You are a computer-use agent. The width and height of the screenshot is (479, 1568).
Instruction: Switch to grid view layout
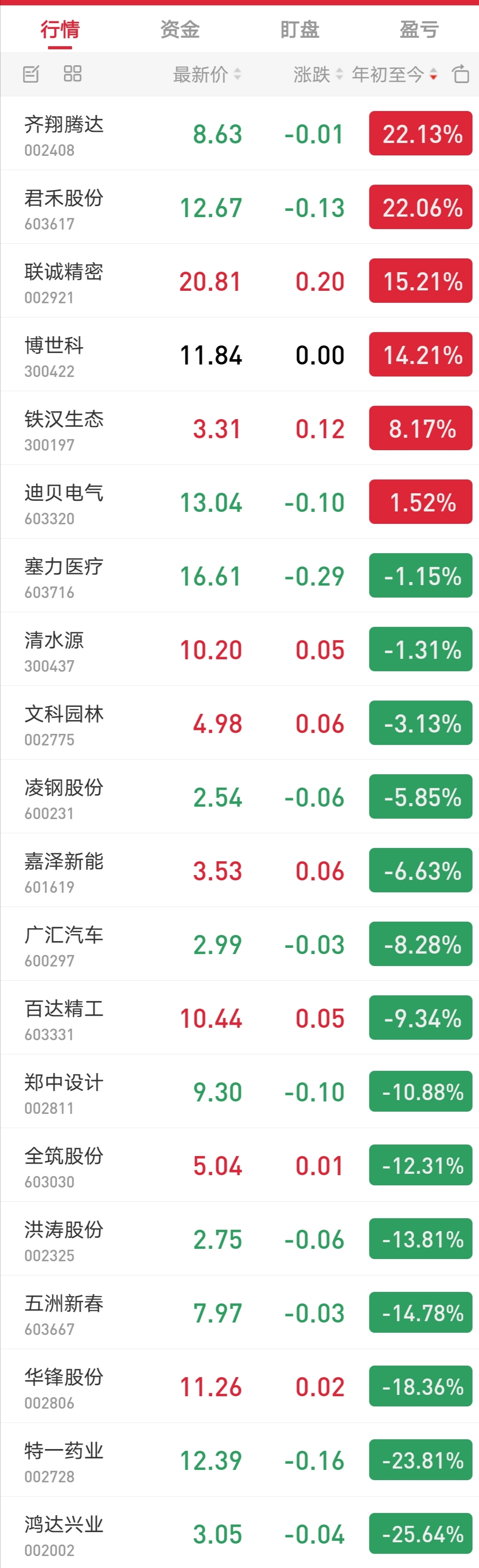click(72, 74)
